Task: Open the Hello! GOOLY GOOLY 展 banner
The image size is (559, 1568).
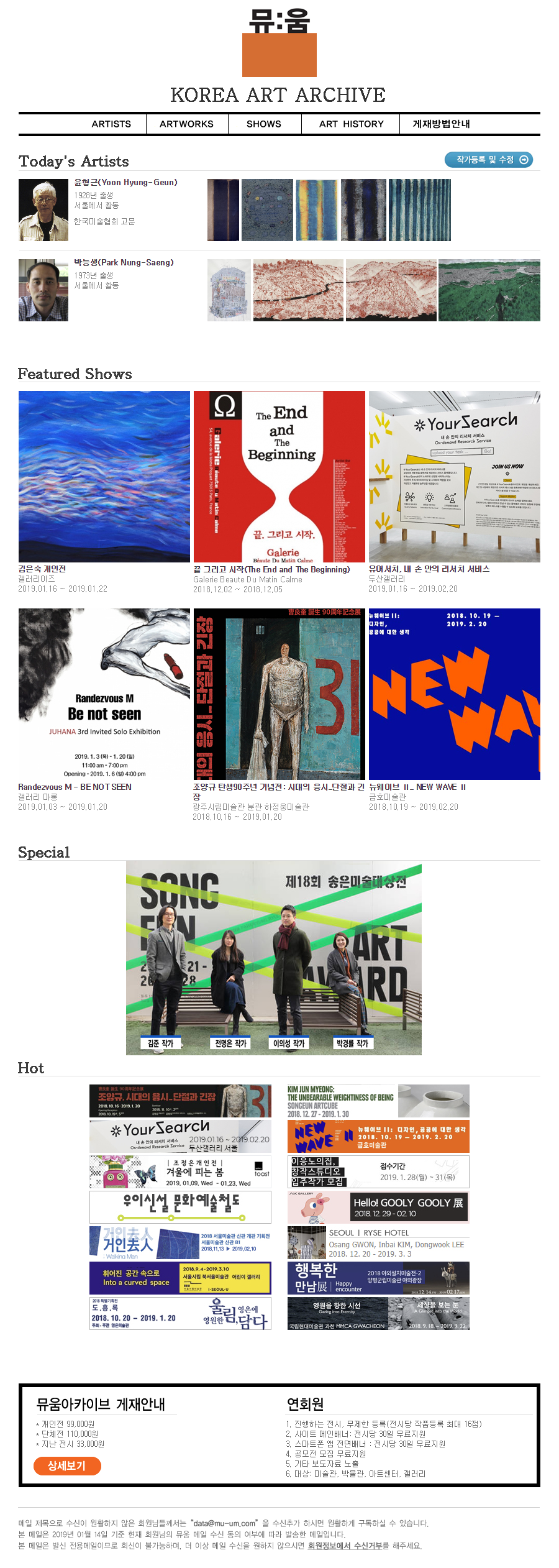Action: click(378, 1207)
